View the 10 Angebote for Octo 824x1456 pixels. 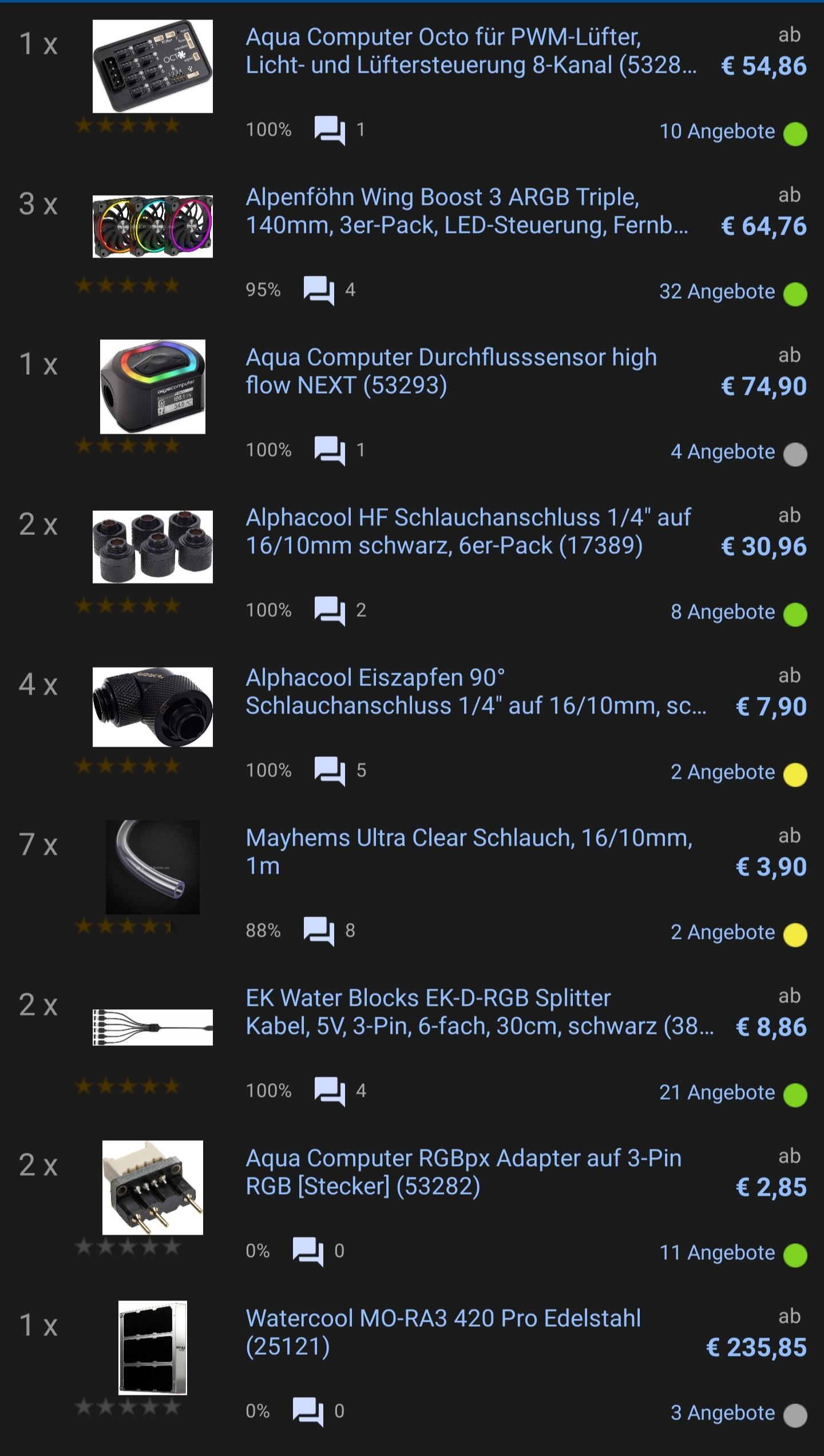point(717,132)
